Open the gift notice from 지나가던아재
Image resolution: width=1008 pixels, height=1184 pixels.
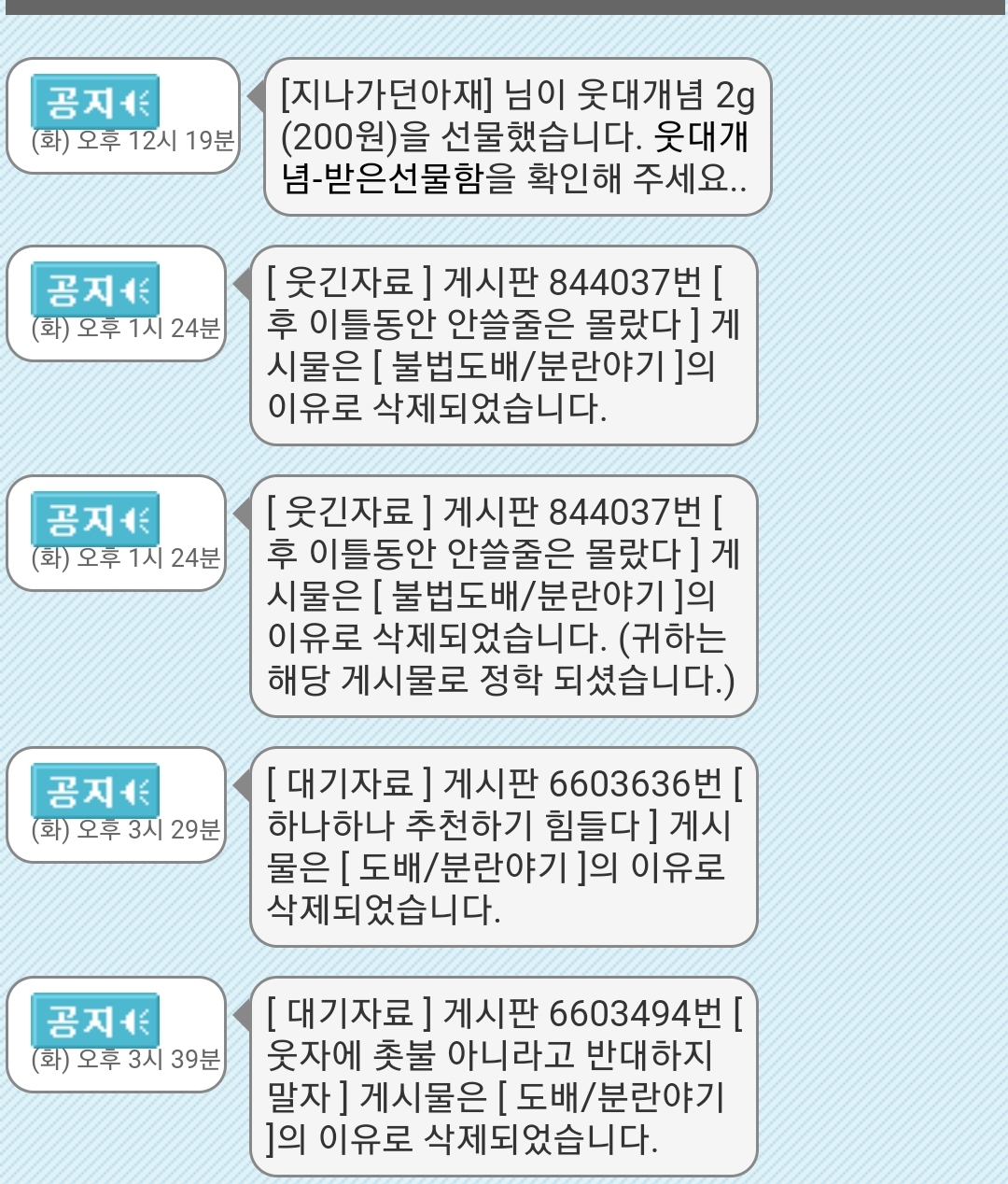[517, 137]
